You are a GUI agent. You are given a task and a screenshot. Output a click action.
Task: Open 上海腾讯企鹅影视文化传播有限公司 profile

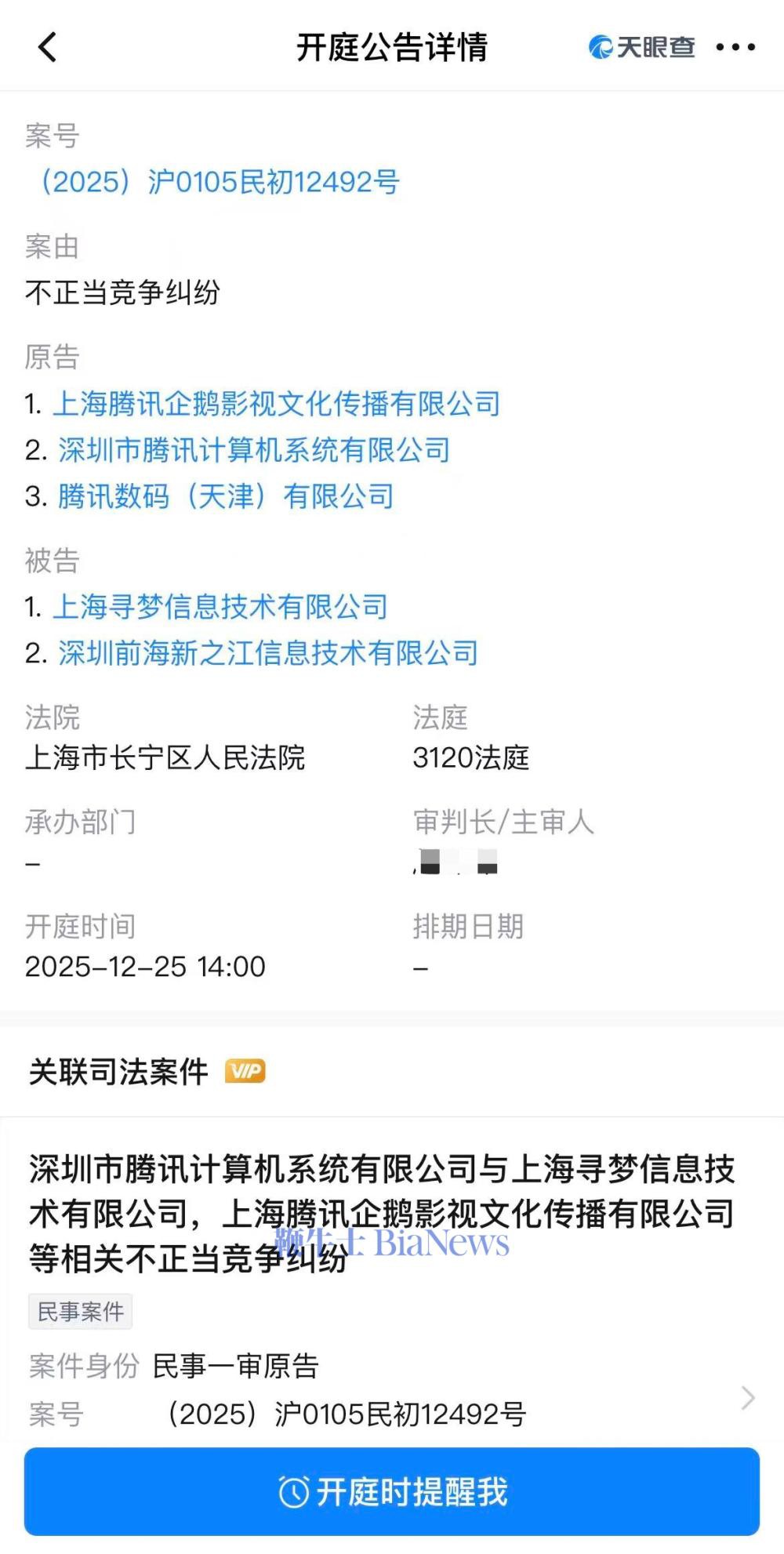(x=278, y=405)
